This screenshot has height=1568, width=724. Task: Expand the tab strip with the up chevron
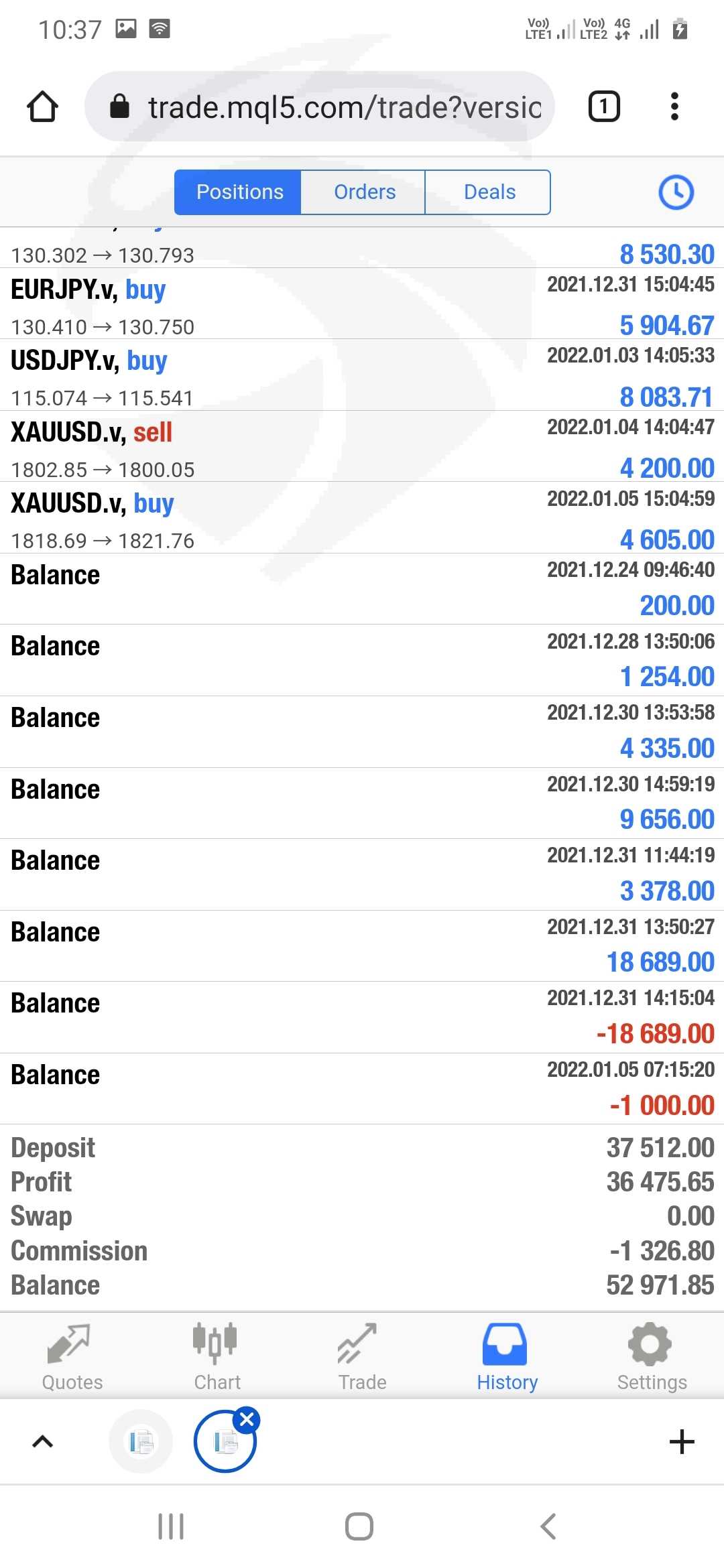(43, 1441)
